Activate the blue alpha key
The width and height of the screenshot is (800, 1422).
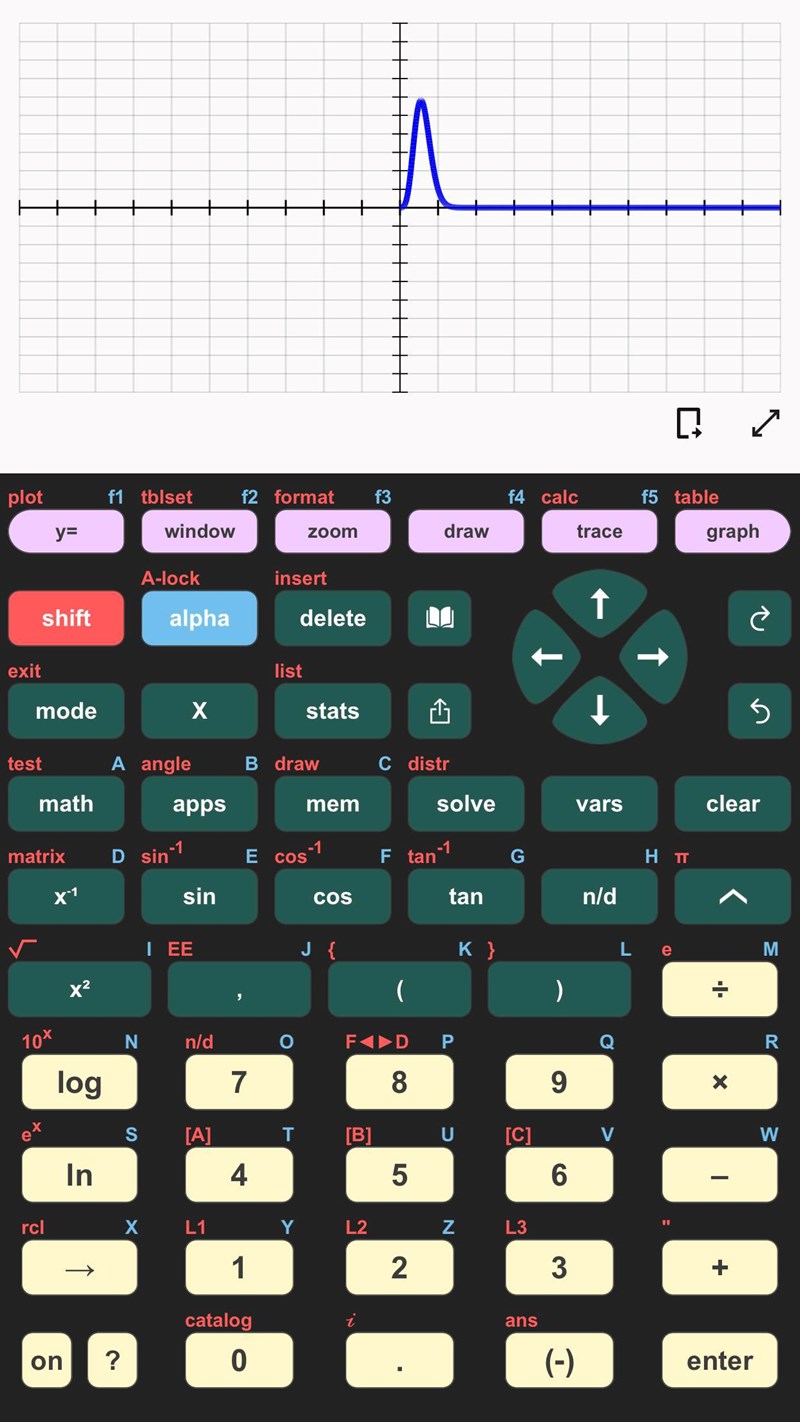(x=199, y=618)
